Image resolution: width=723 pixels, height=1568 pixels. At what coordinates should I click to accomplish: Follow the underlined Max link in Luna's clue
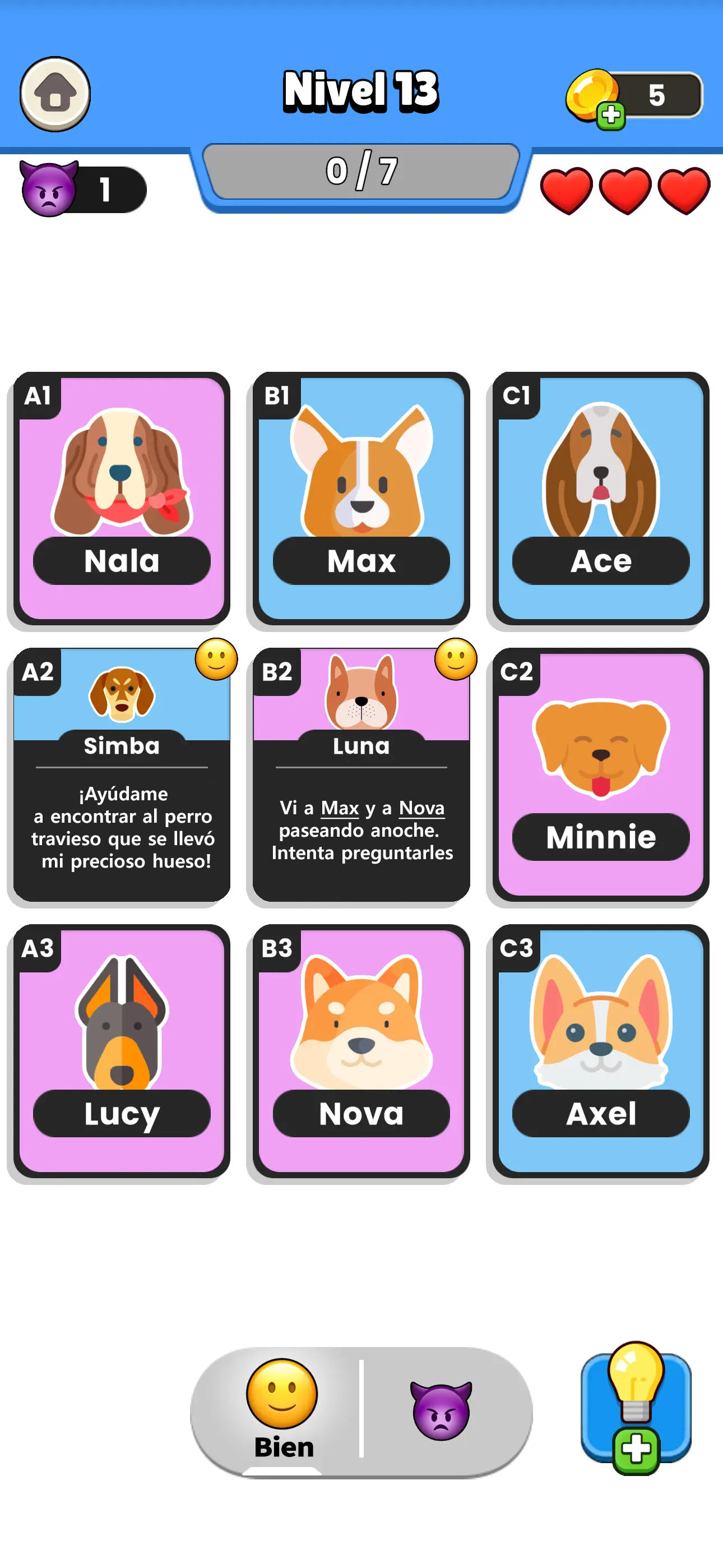coord(340,808)
